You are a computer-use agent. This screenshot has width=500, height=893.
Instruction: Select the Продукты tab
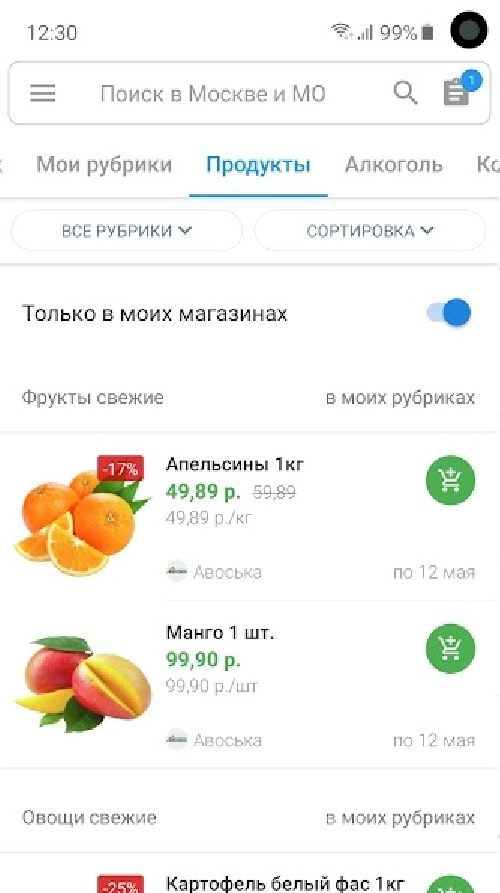pos(259,165)
